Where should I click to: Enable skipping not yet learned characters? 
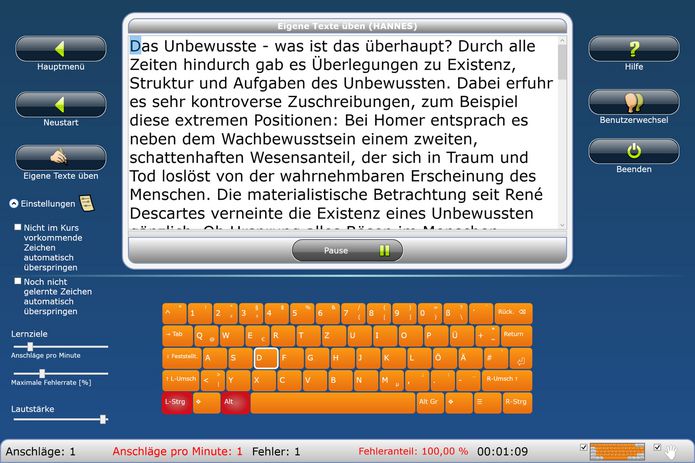coord(18,282)
